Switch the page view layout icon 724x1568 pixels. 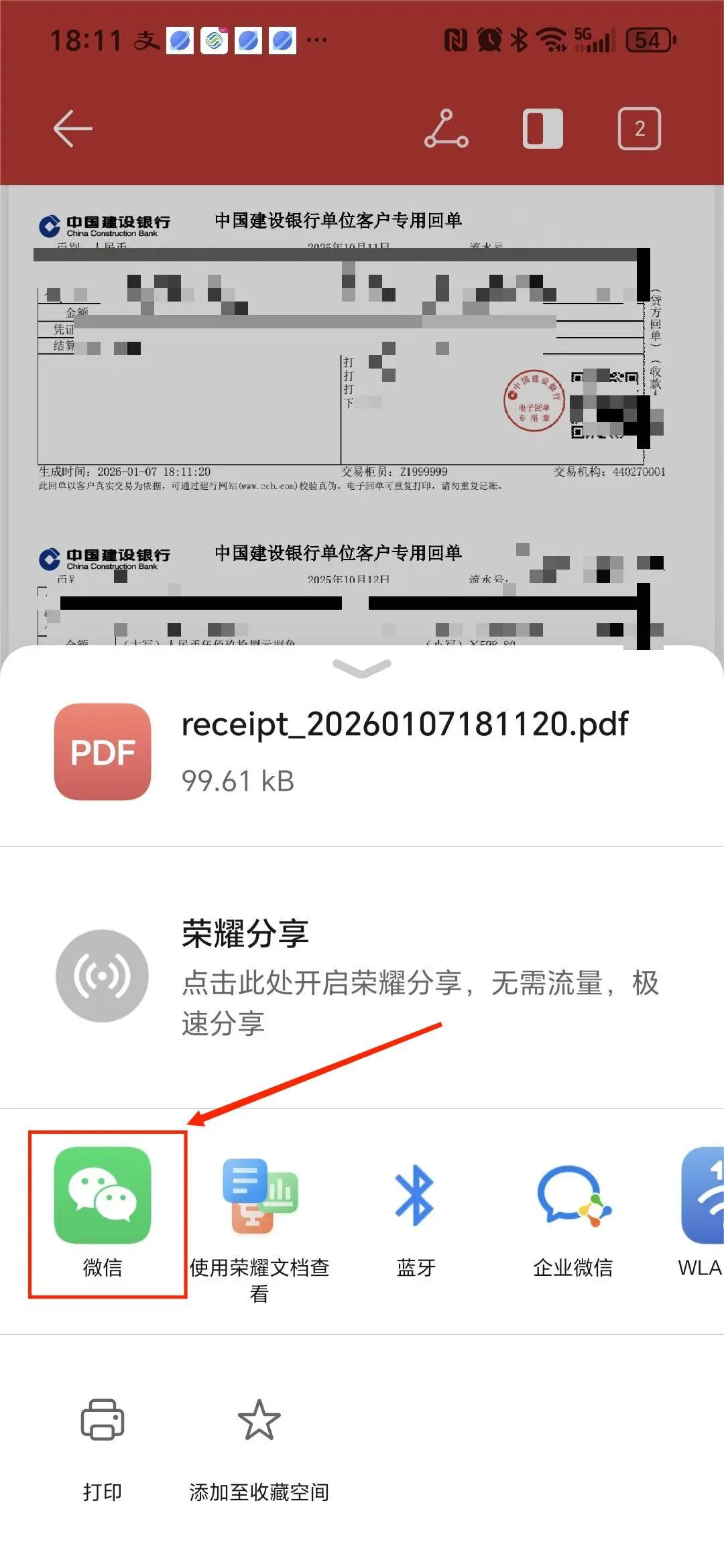click(x=542, y=129)
